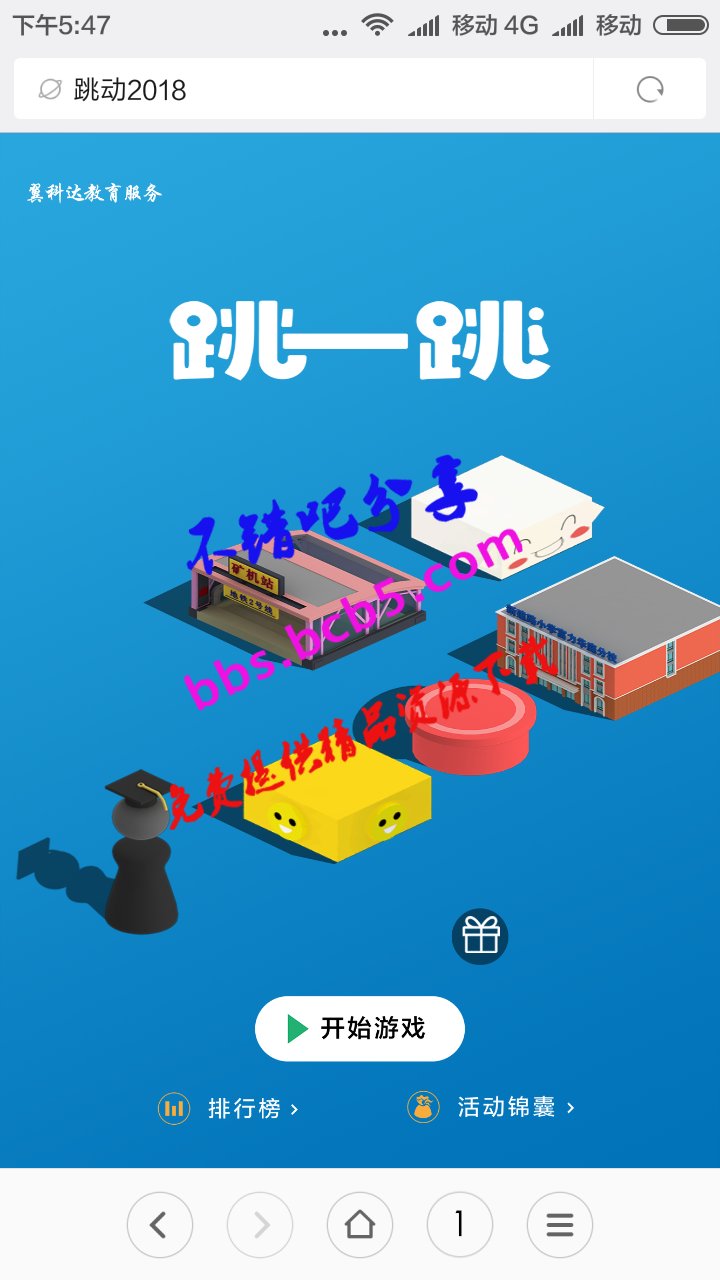Open the tab switcher showing 1
The image size is (720, 1280).
pyautogui.click(x=460, y=1225)
